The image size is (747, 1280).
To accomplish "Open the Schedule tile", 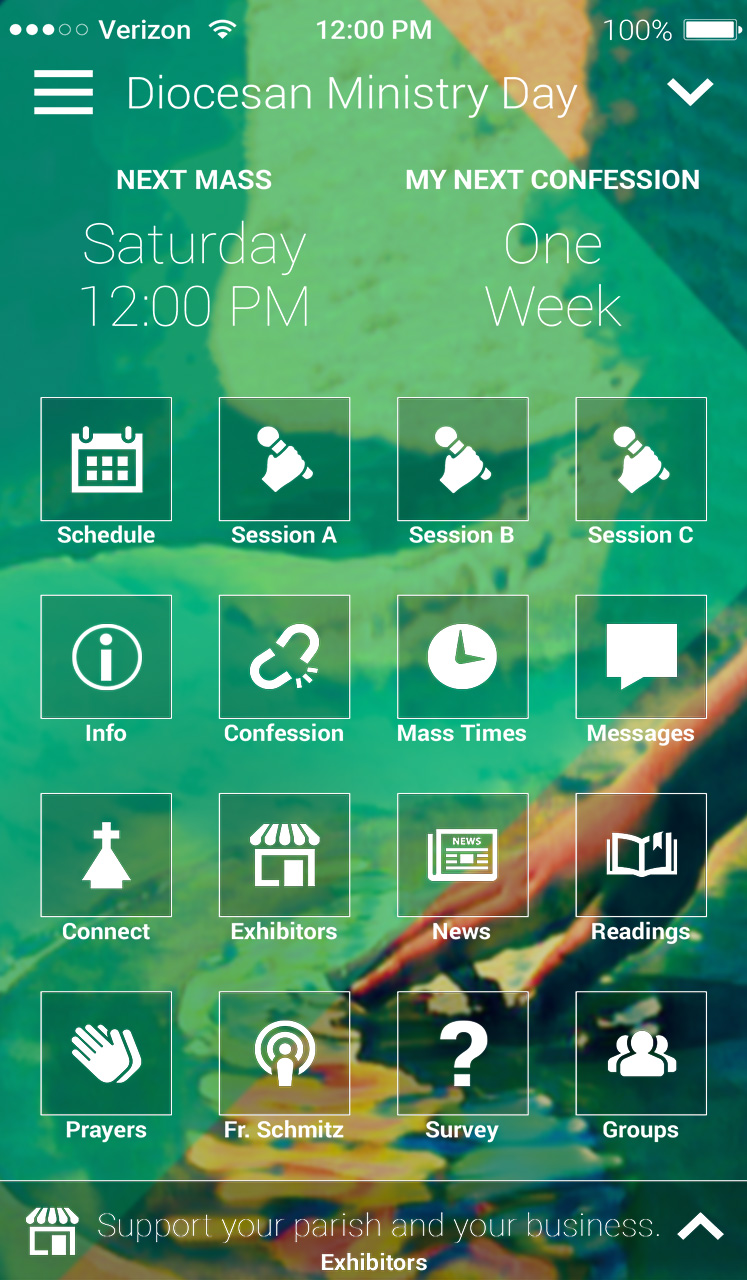I will tap(106, 460).
